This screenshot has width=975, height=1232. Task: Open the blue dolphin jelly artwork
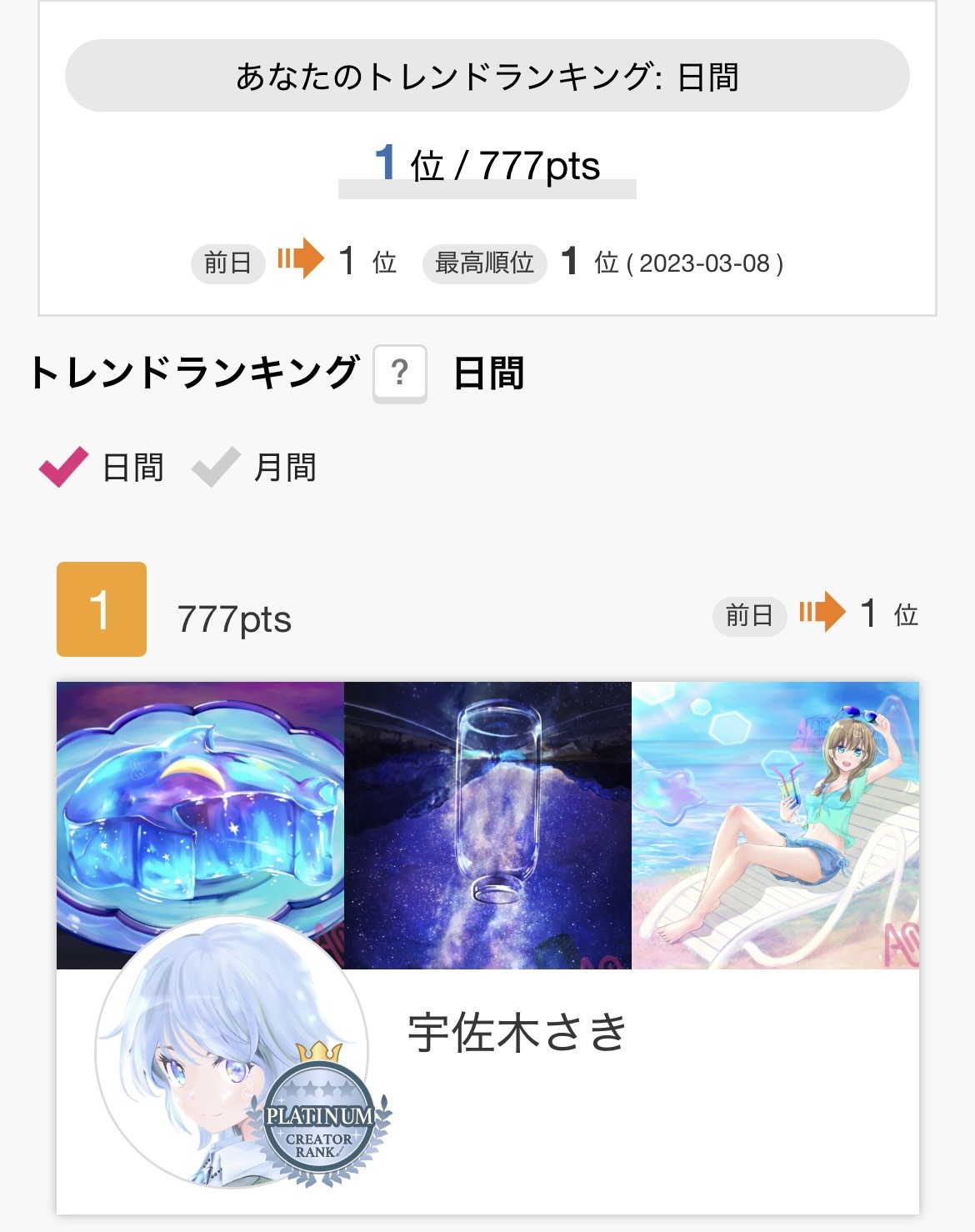coord(200,800)
